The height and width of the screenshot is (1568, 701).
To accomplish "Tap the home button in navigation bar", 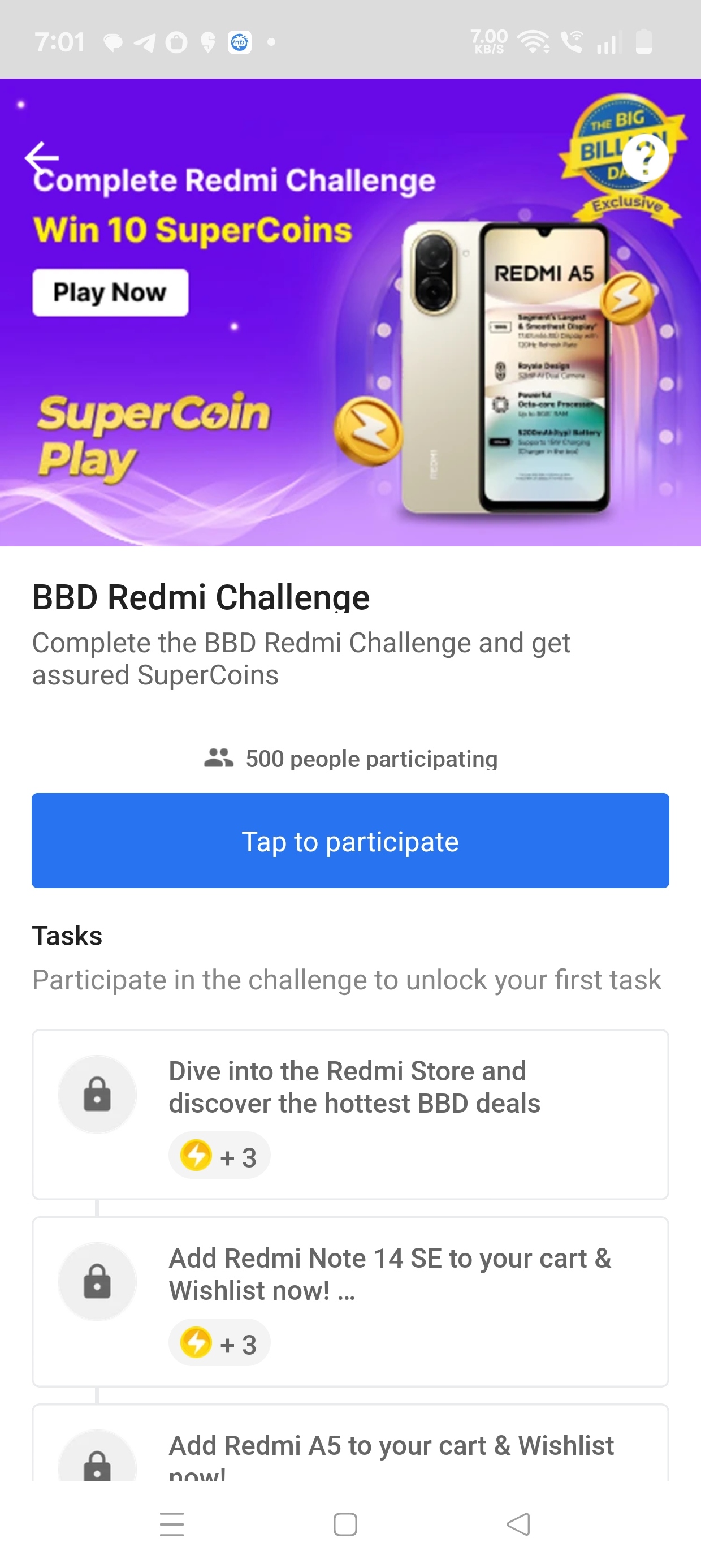I will tap(346, 1524).
